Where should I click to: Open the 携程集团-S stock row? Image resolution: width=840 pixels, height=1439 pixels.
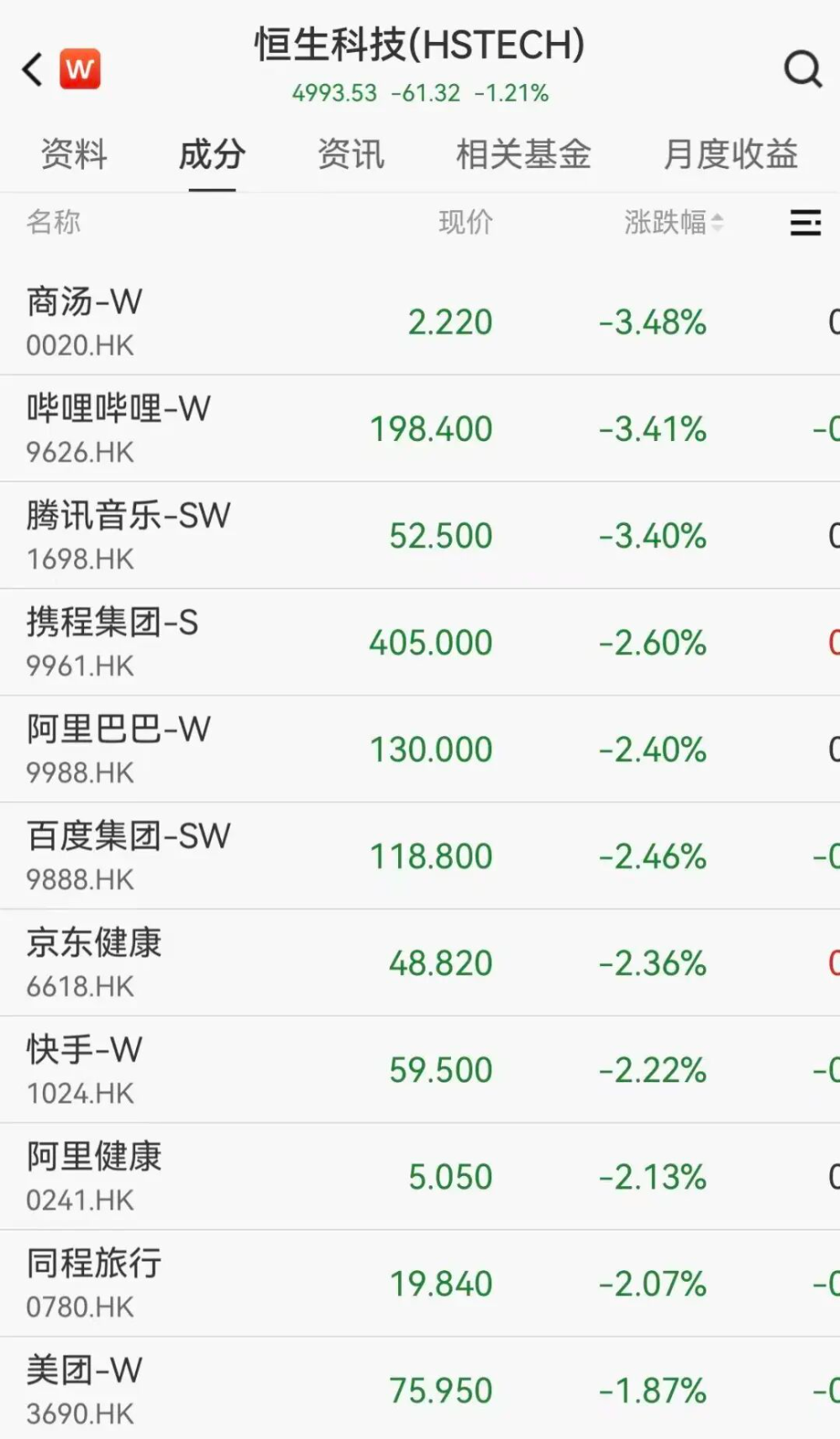[x=420, y=642]
